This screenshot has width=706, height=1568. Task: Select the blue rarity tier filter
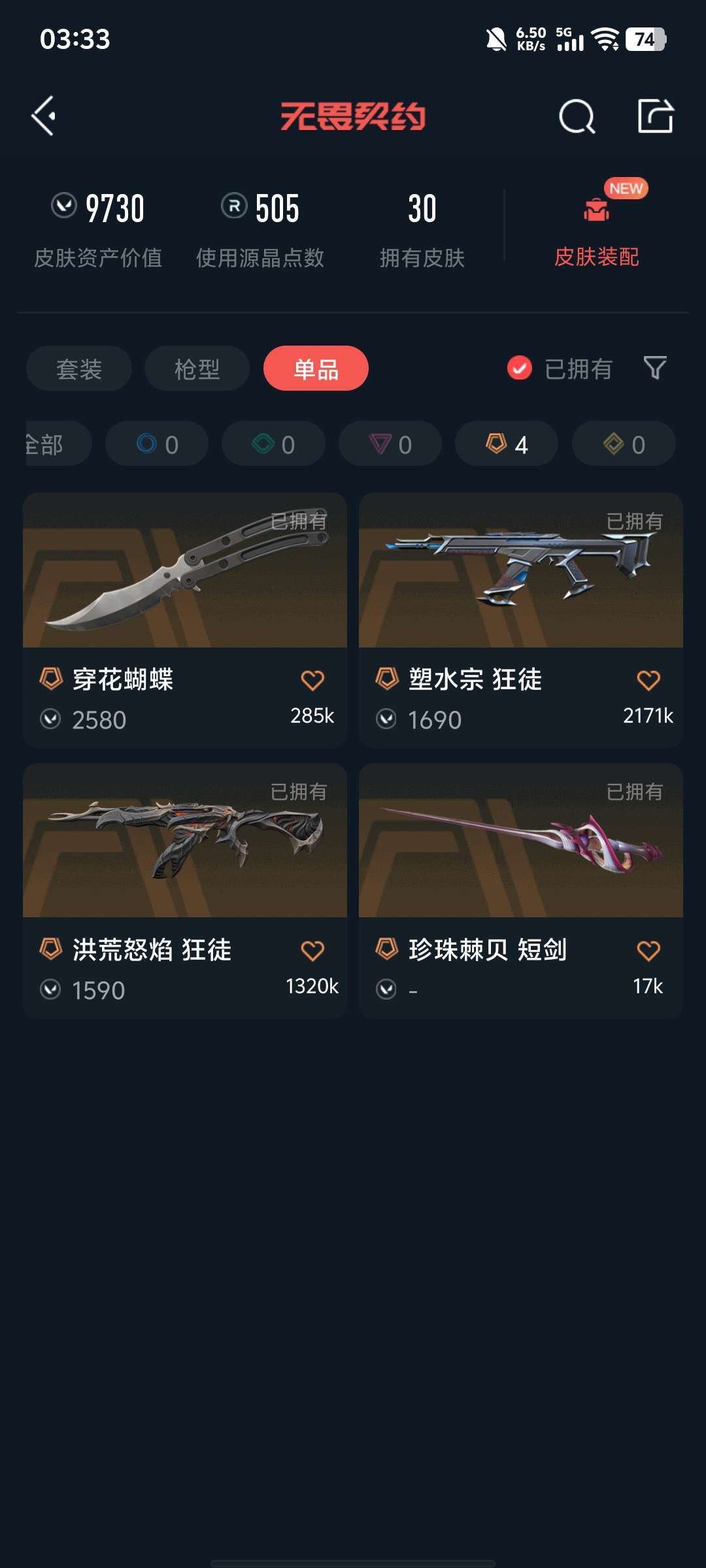pyautogui.click(x=156, y=443)
